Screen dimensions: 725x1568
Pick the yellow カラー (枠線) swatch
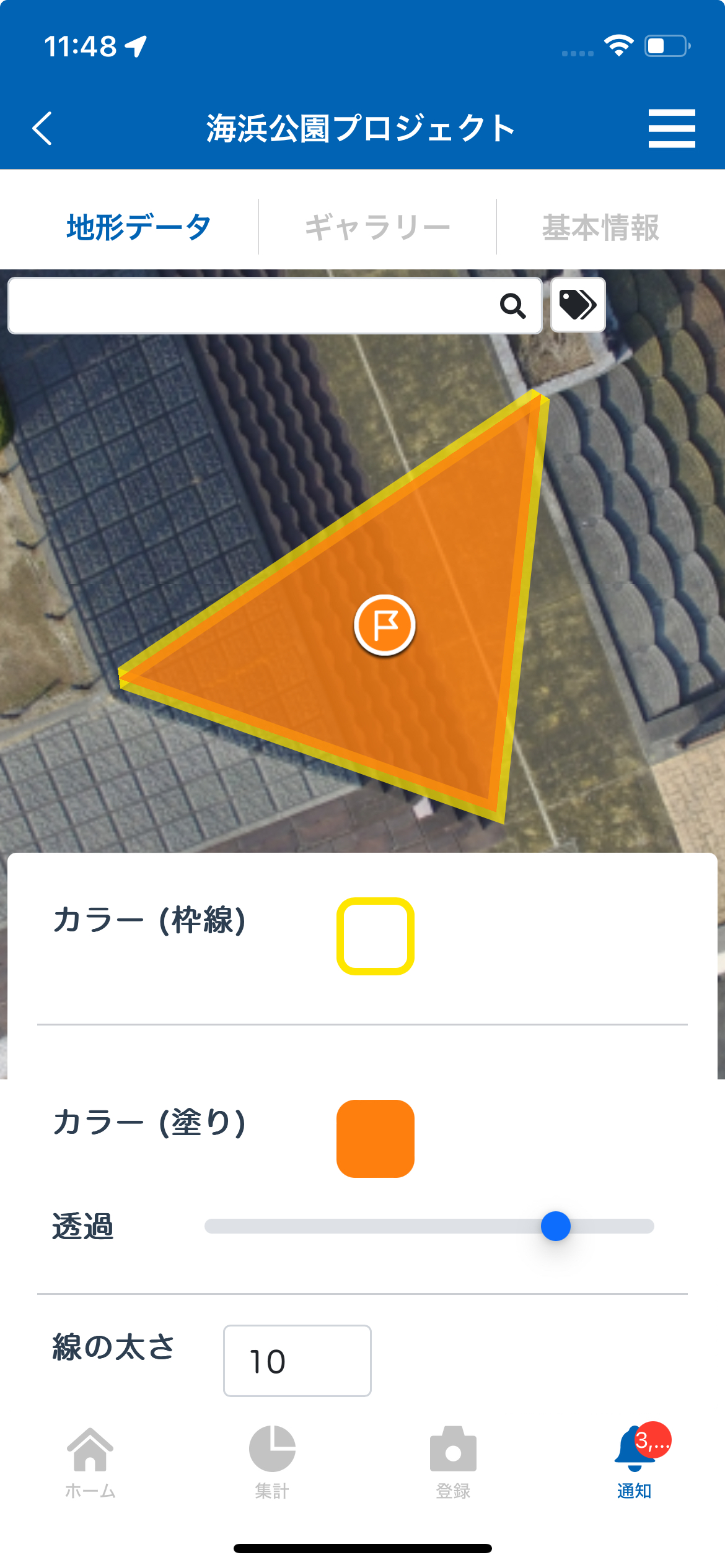click(x=376, y=936)
